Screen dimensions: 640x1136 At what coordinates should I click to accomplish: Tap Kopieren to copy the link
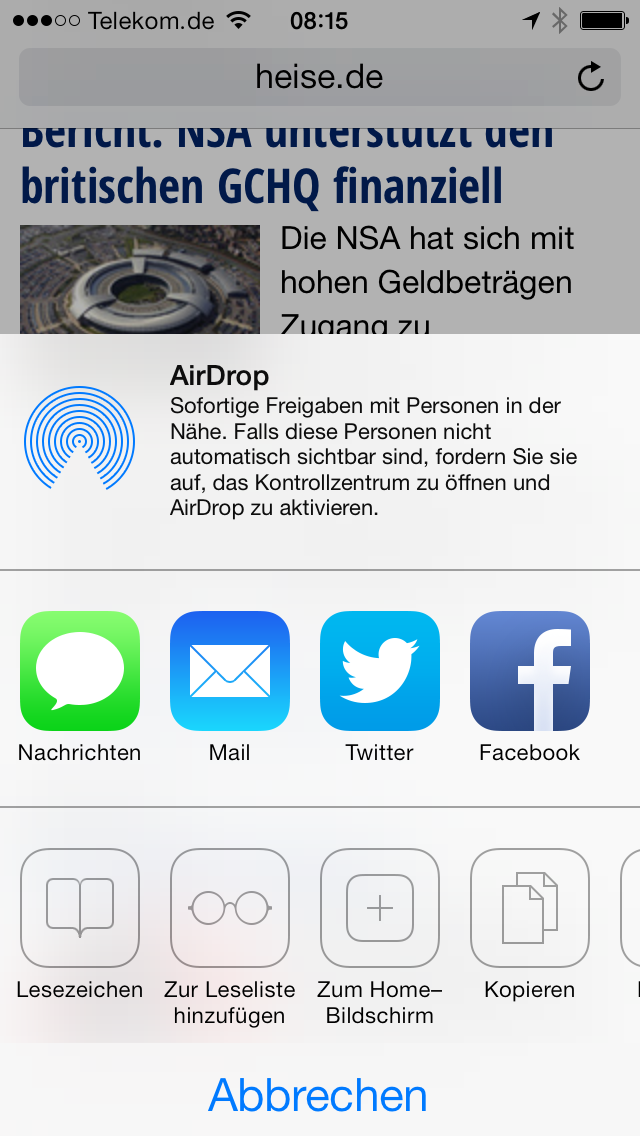[x=530, y=908]
